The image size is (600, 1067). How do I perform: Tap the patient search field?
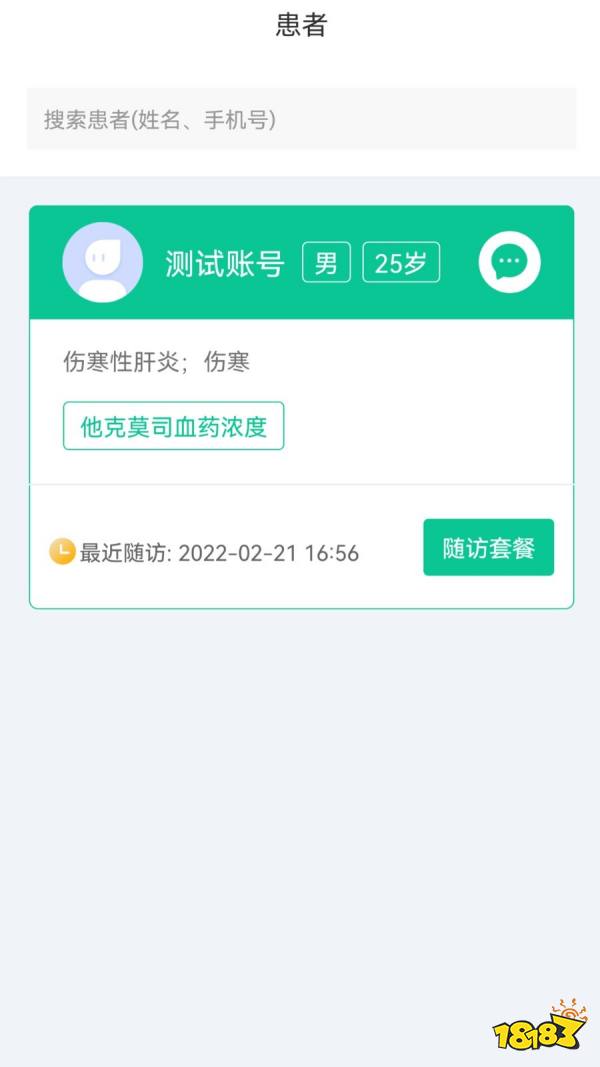pyautogui.click(x=300, y=120)
